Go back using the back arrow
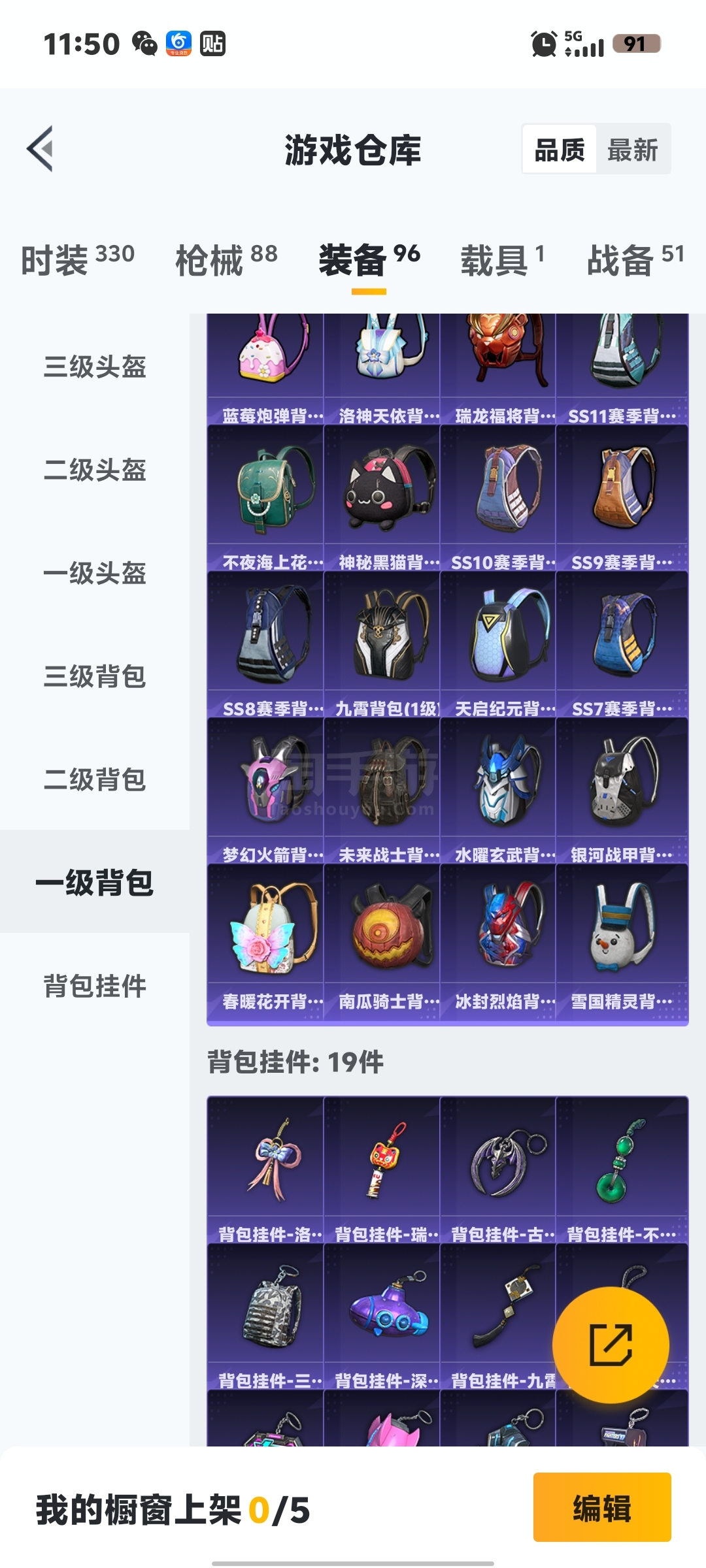The width and height of the screenshot is (706, 1568). 40,149
